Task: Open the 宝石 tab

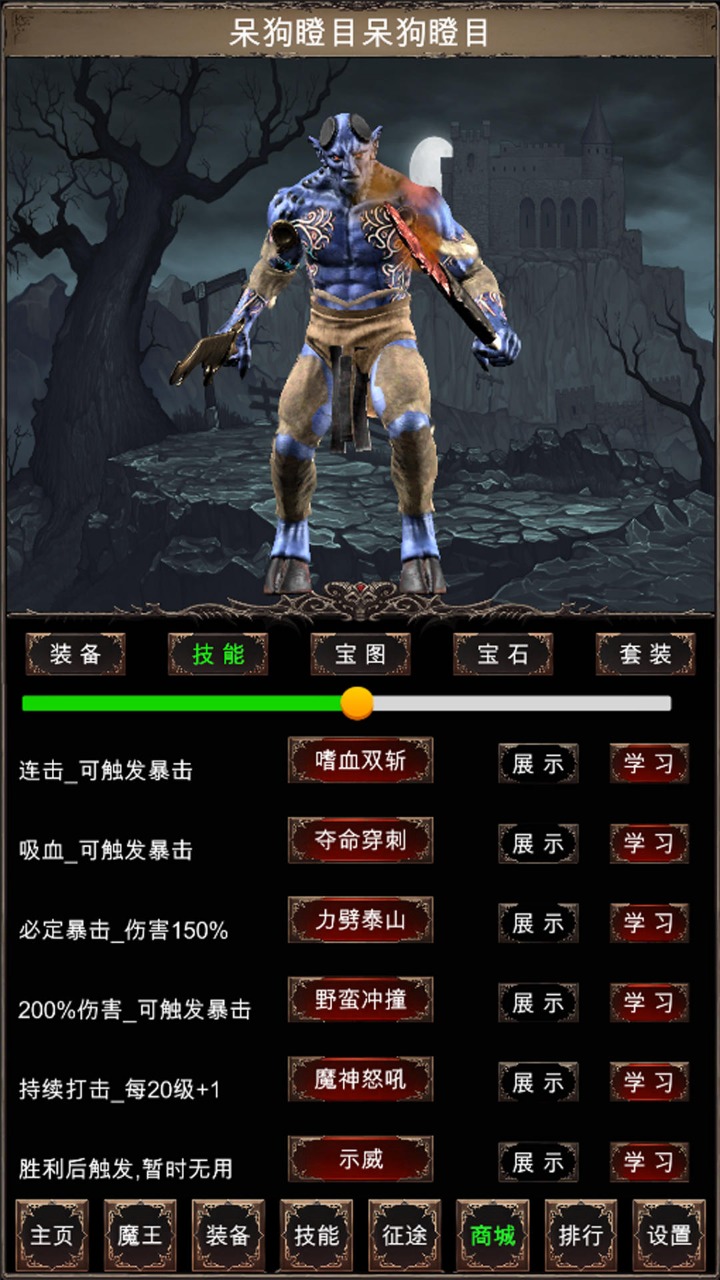Action: click(503, 655)
